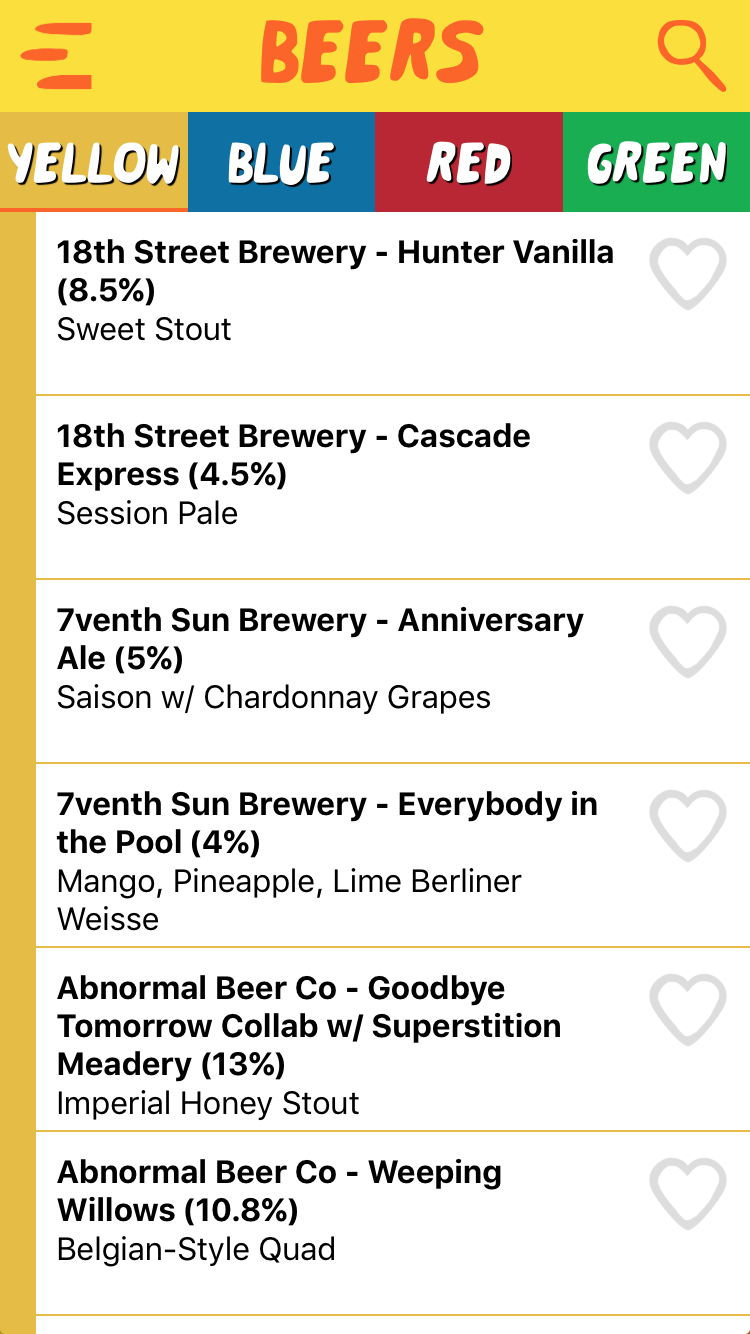Show the Green tab beers

pos(656,163)
